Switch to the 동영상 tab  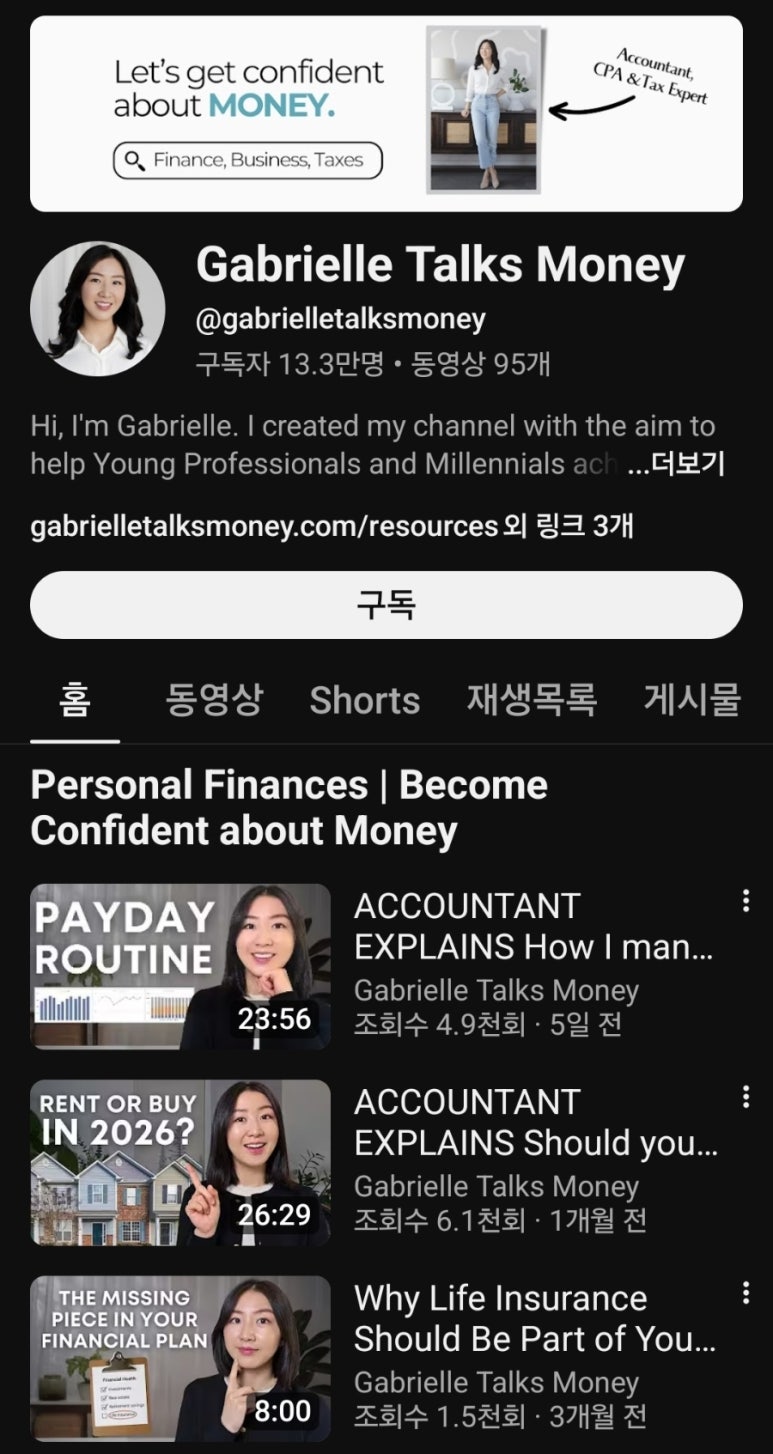[x=214, y=700]
